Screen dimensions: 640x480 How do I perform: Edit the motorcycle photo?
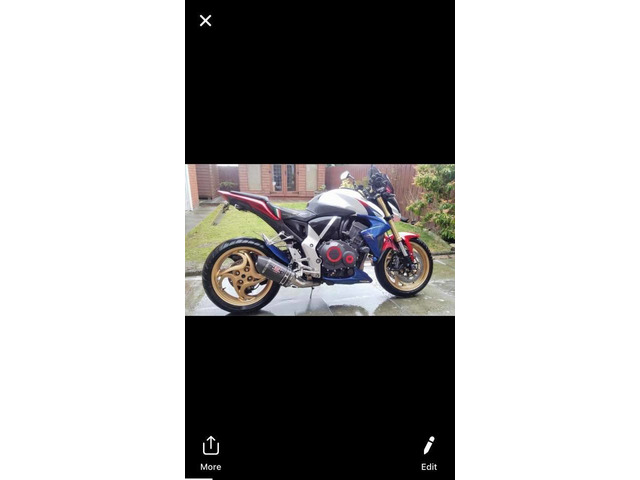coord(429,451)
